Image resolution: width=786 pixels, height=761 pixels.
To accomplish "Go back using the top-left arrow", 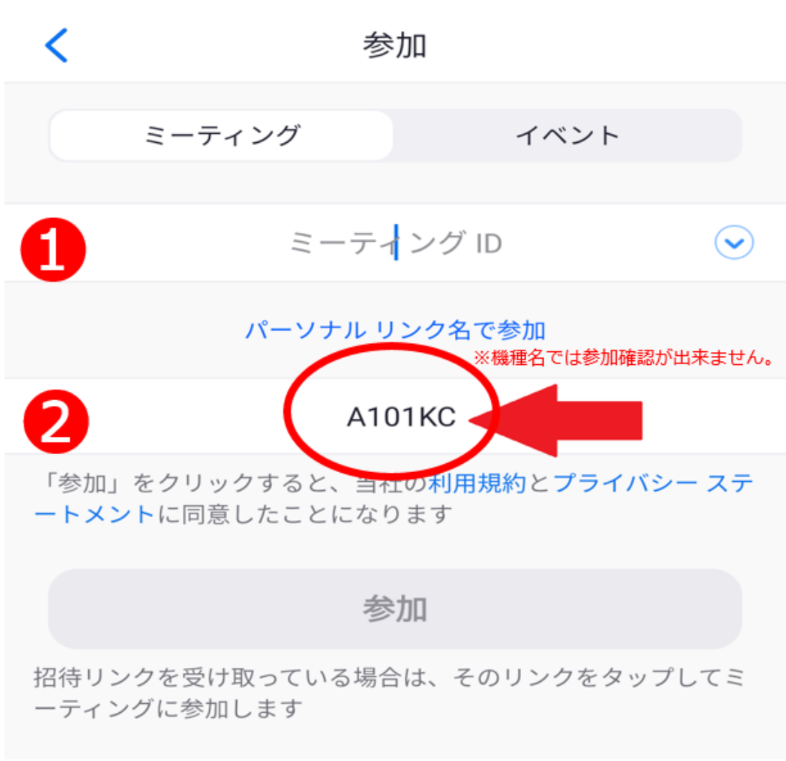I will tap(57, 46).
